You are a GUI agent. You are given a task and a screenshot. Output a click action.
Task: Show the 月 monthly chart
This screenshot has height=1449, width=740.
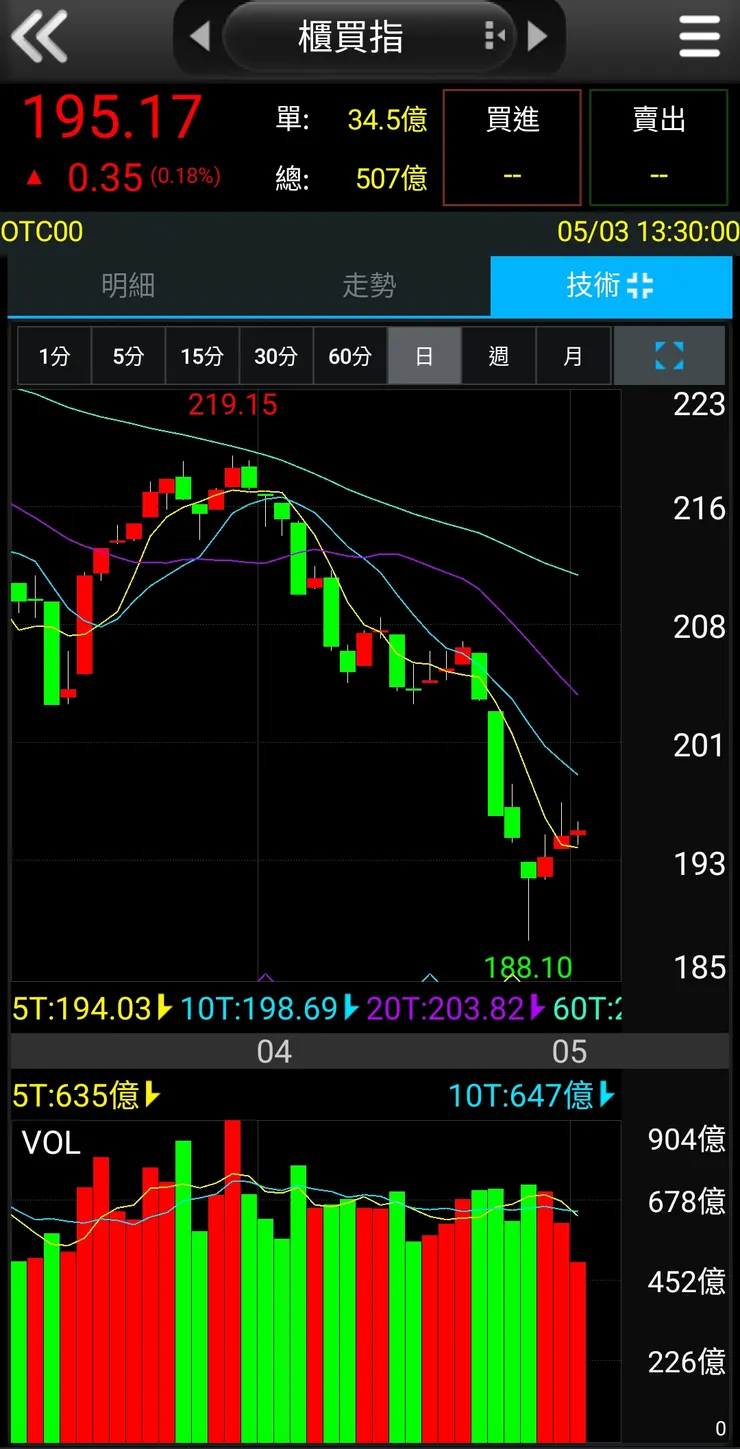pyautogui.click(x=572, y=356)
